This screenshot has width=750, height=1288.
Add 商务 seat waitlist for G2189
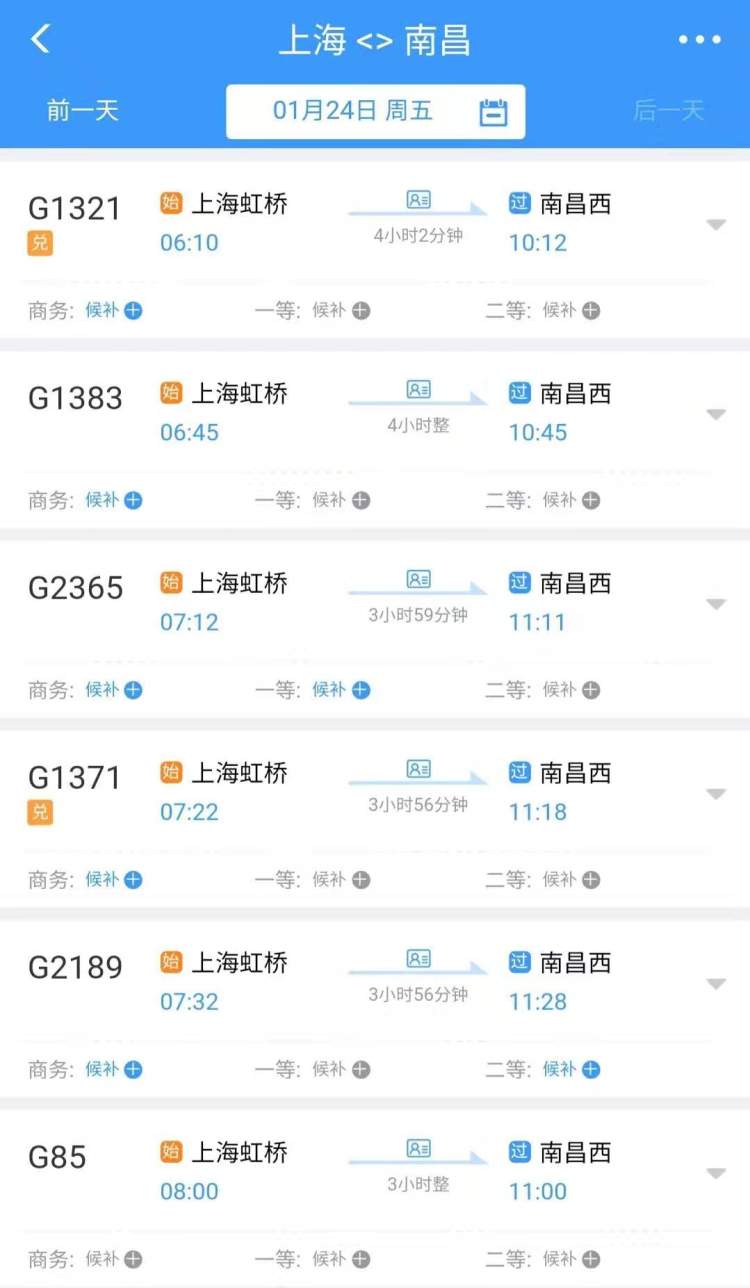coord(114,1069)
